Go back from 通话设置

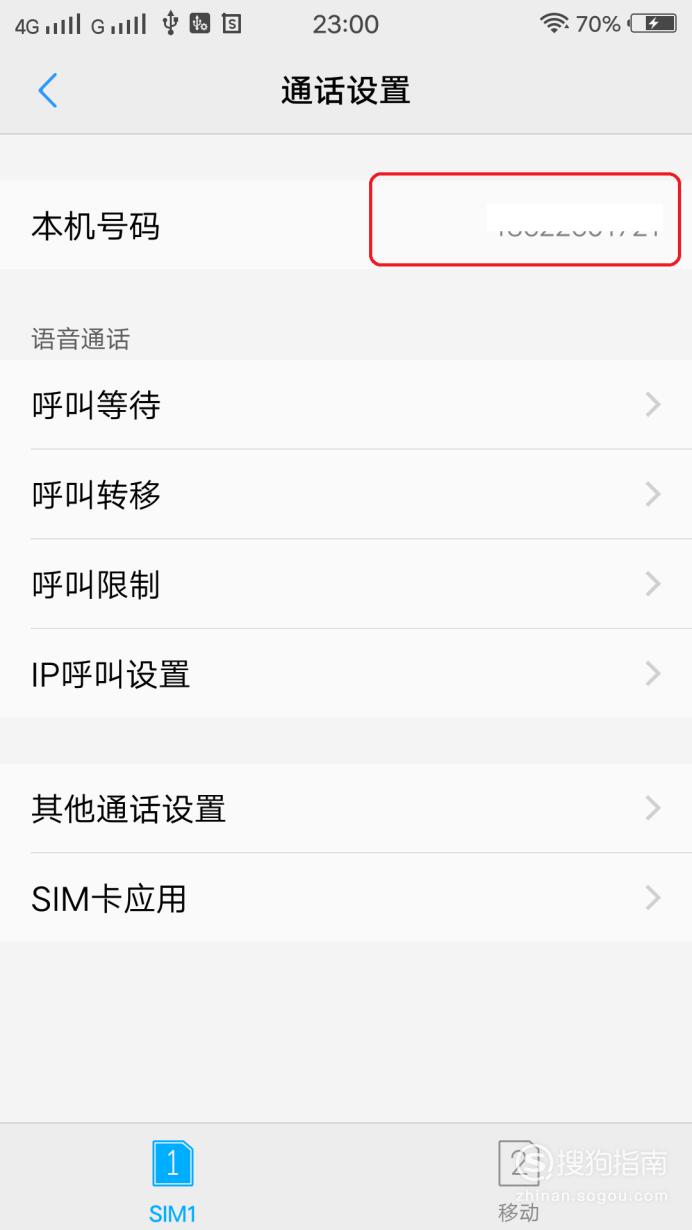[x=47, y=91]
